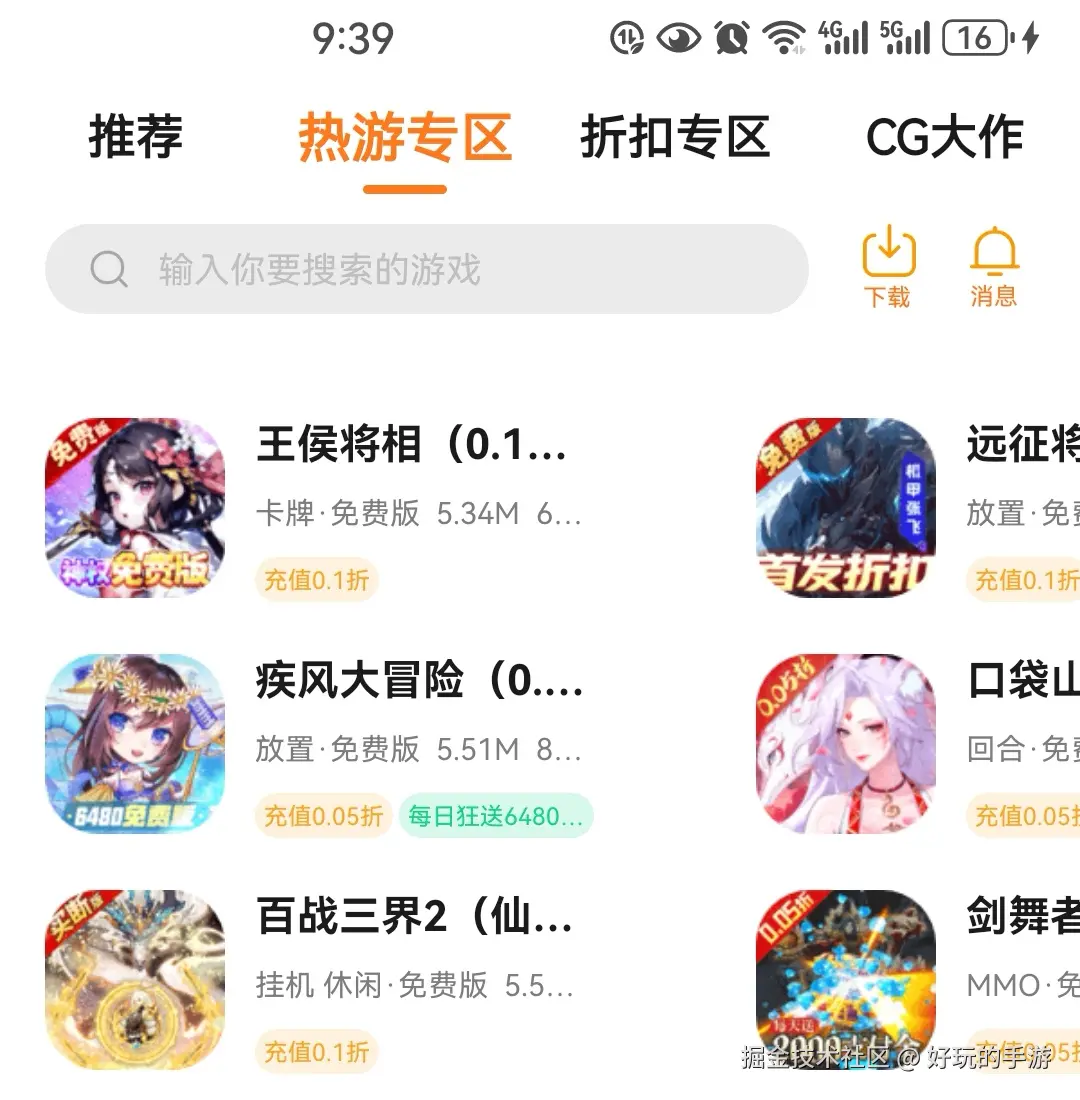The height and width of the screenshot is (1100, 1080).
Task: Open the 疾风大冒险 game title link
Action: pyautogui.click(x=415, y=681)
